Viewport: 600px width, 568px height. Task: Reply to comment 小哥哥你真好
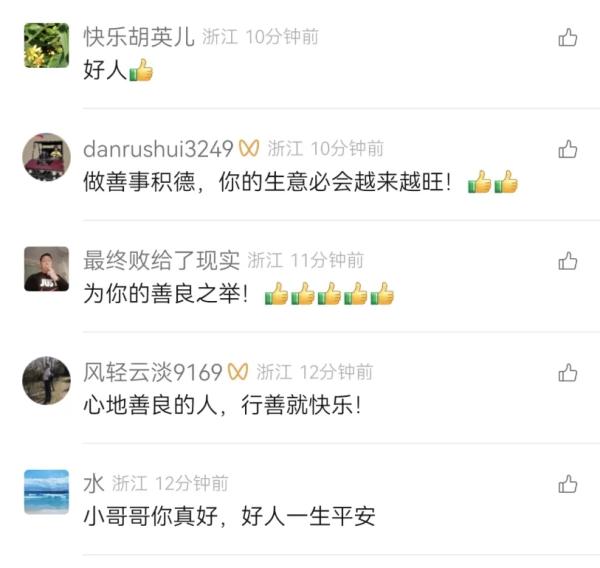(x=230, y=517)
